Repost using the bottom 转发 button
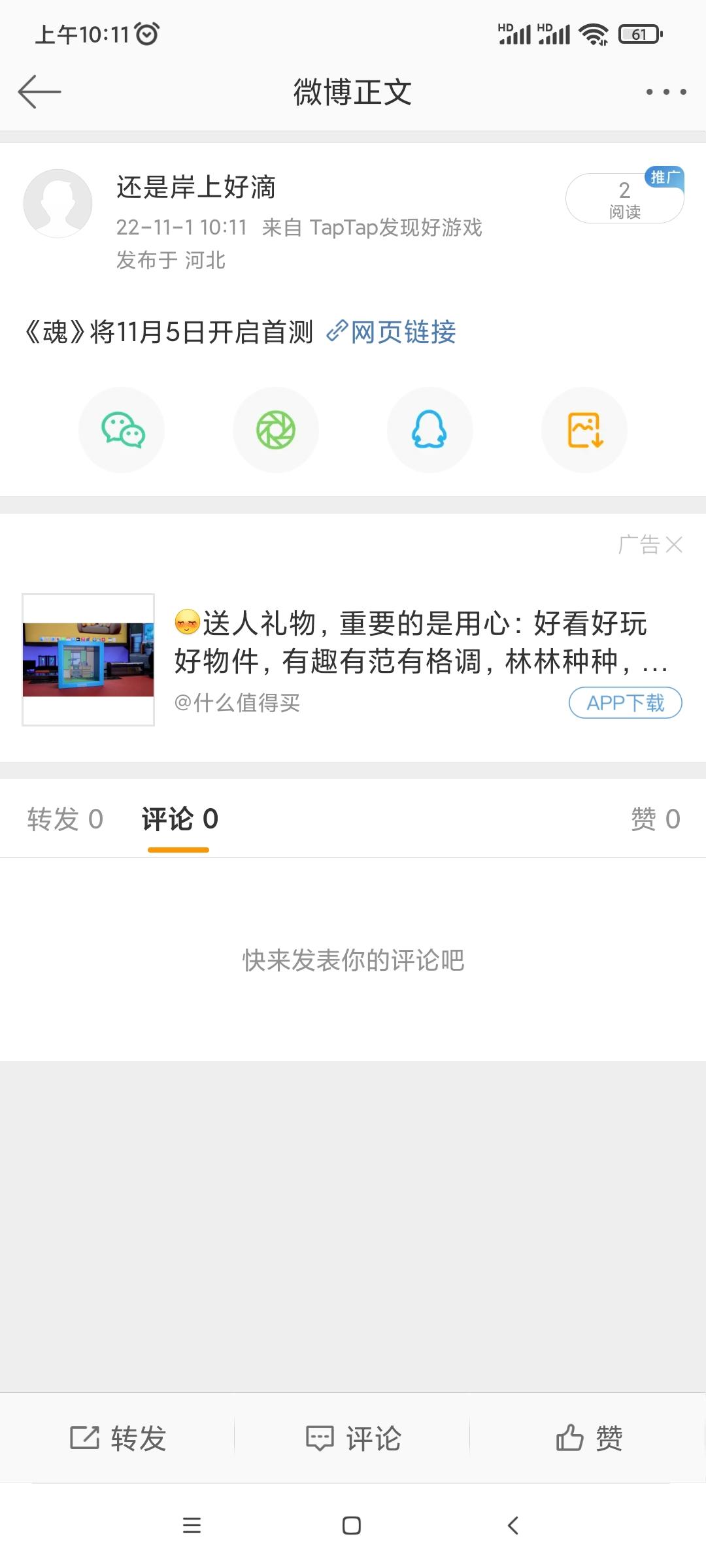 click(x=118, y=1438)
